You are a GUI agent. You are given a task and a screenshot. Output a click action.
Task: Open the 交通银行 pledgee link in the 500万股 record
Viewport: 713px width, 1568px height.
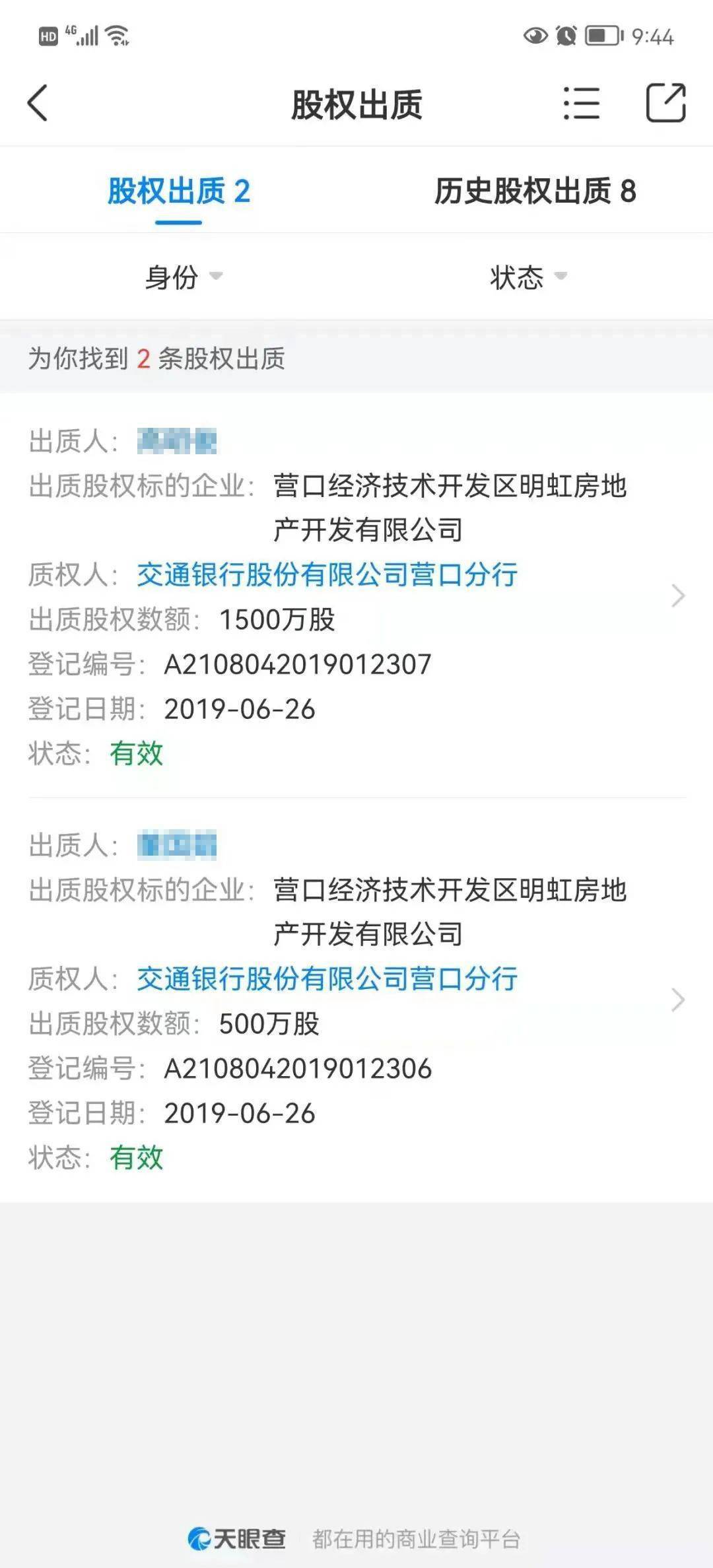click(327, 979)
